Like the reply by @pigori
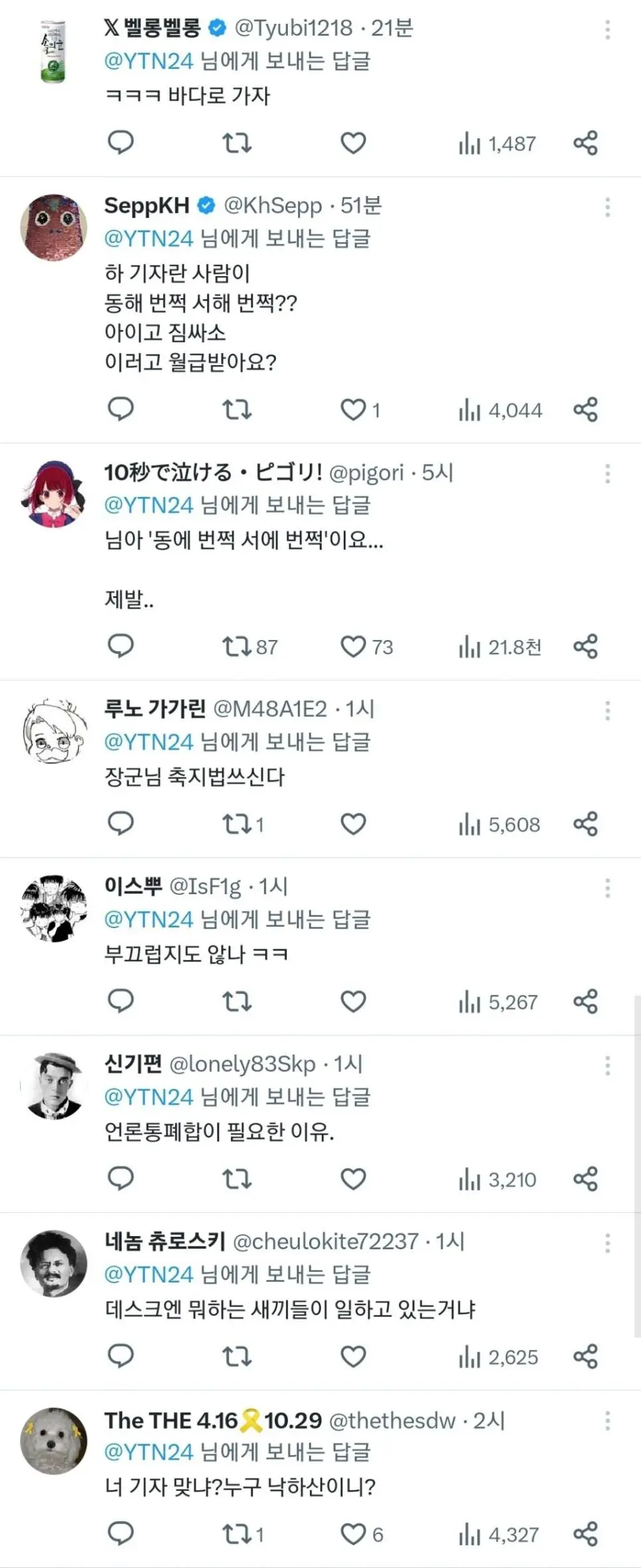Screen dimensions: 641x1568 [353, 646]
